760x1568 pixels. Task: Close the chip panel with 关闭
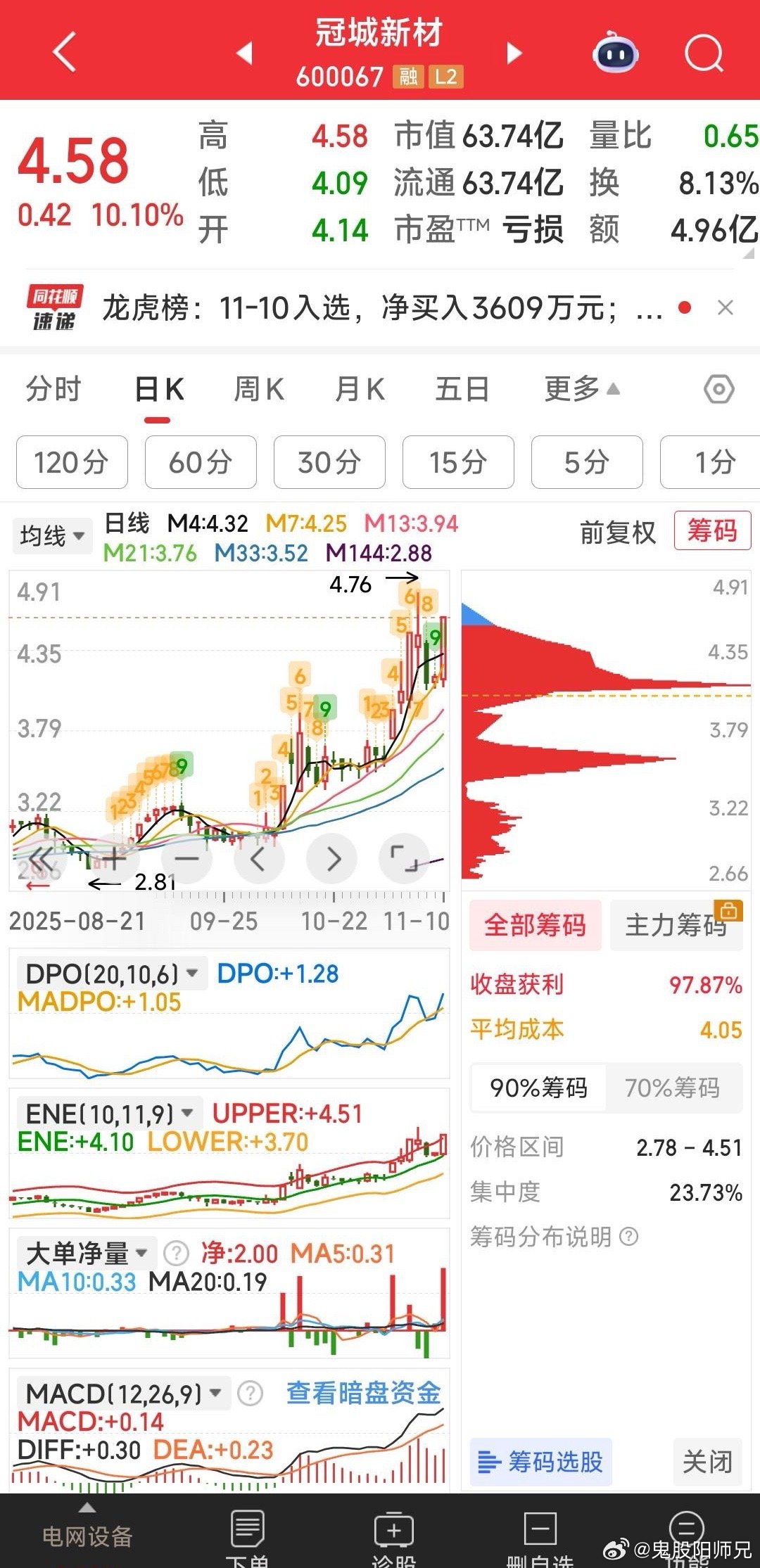point(707,1462)
